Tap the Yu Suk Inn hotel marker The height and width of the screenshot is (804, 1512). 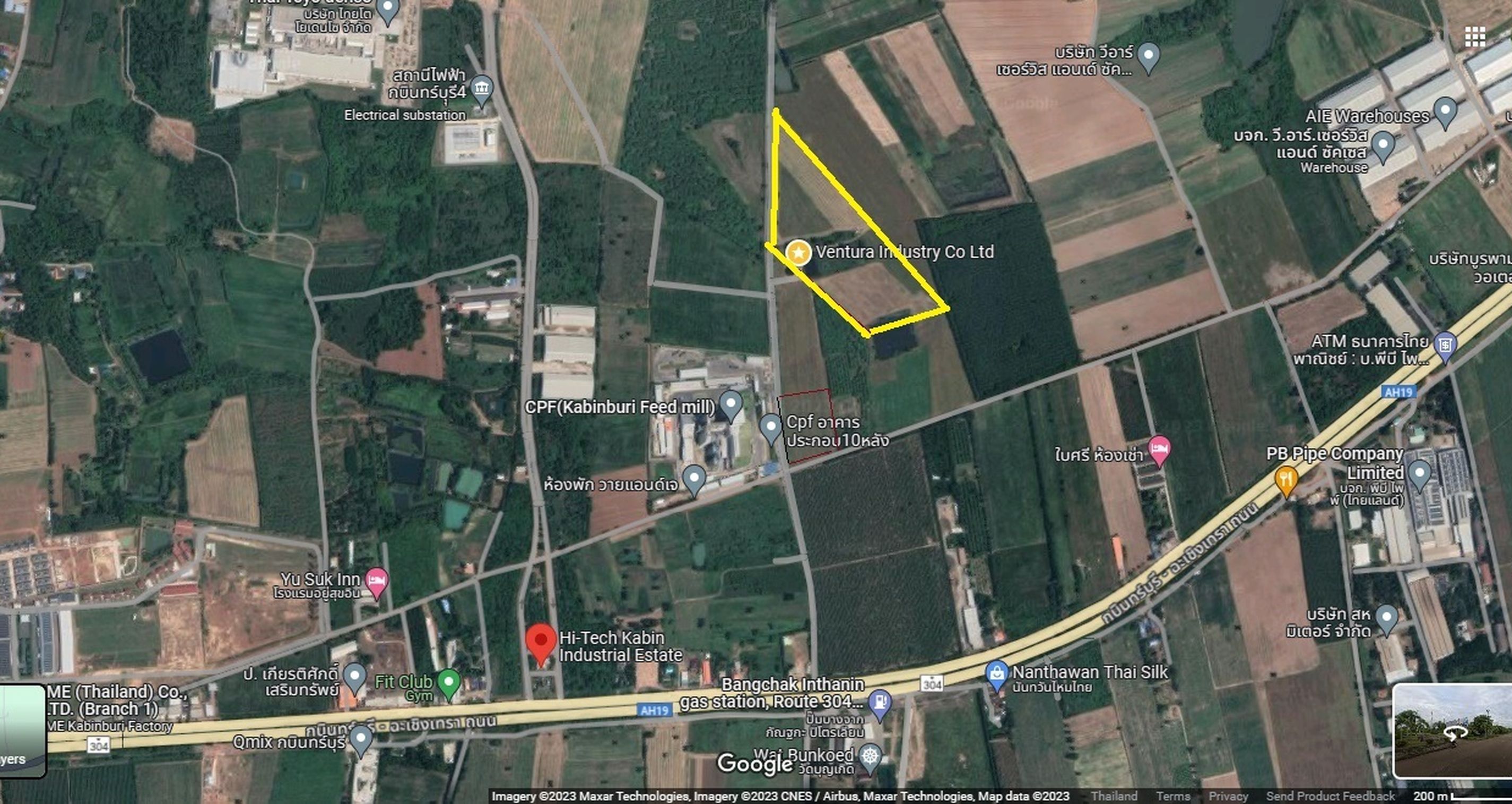377,582
